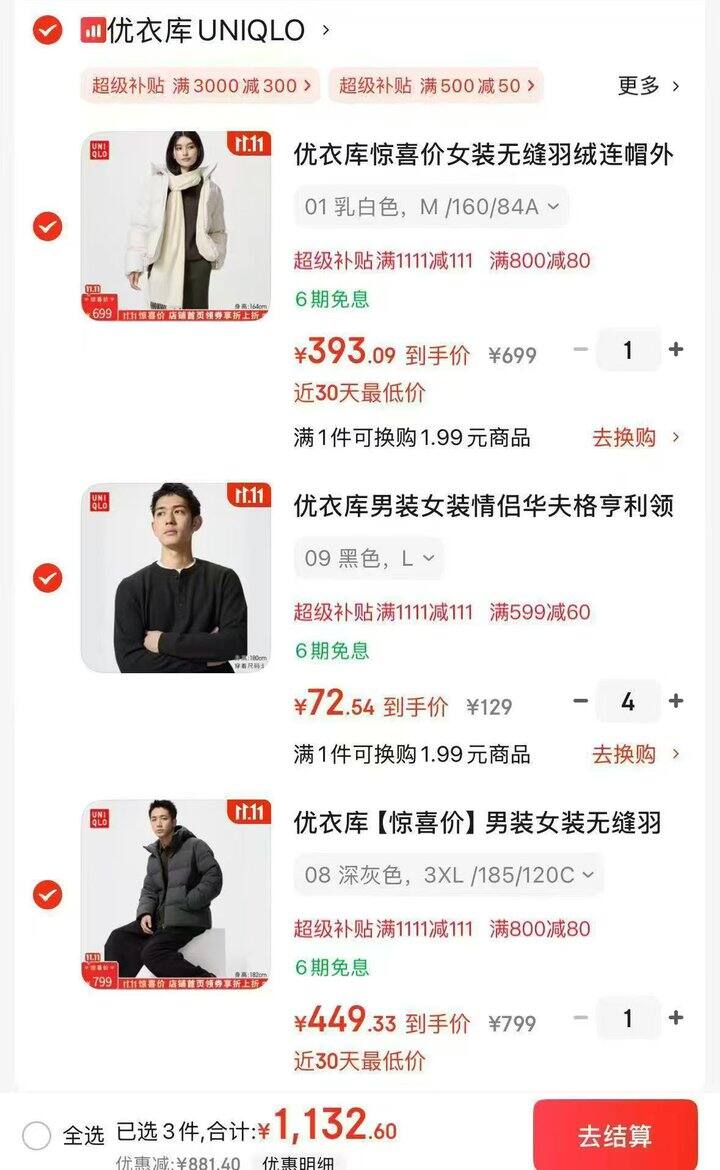Add one more black waffle henley
The image size is (720, 1170).
[x=676, y=702]
